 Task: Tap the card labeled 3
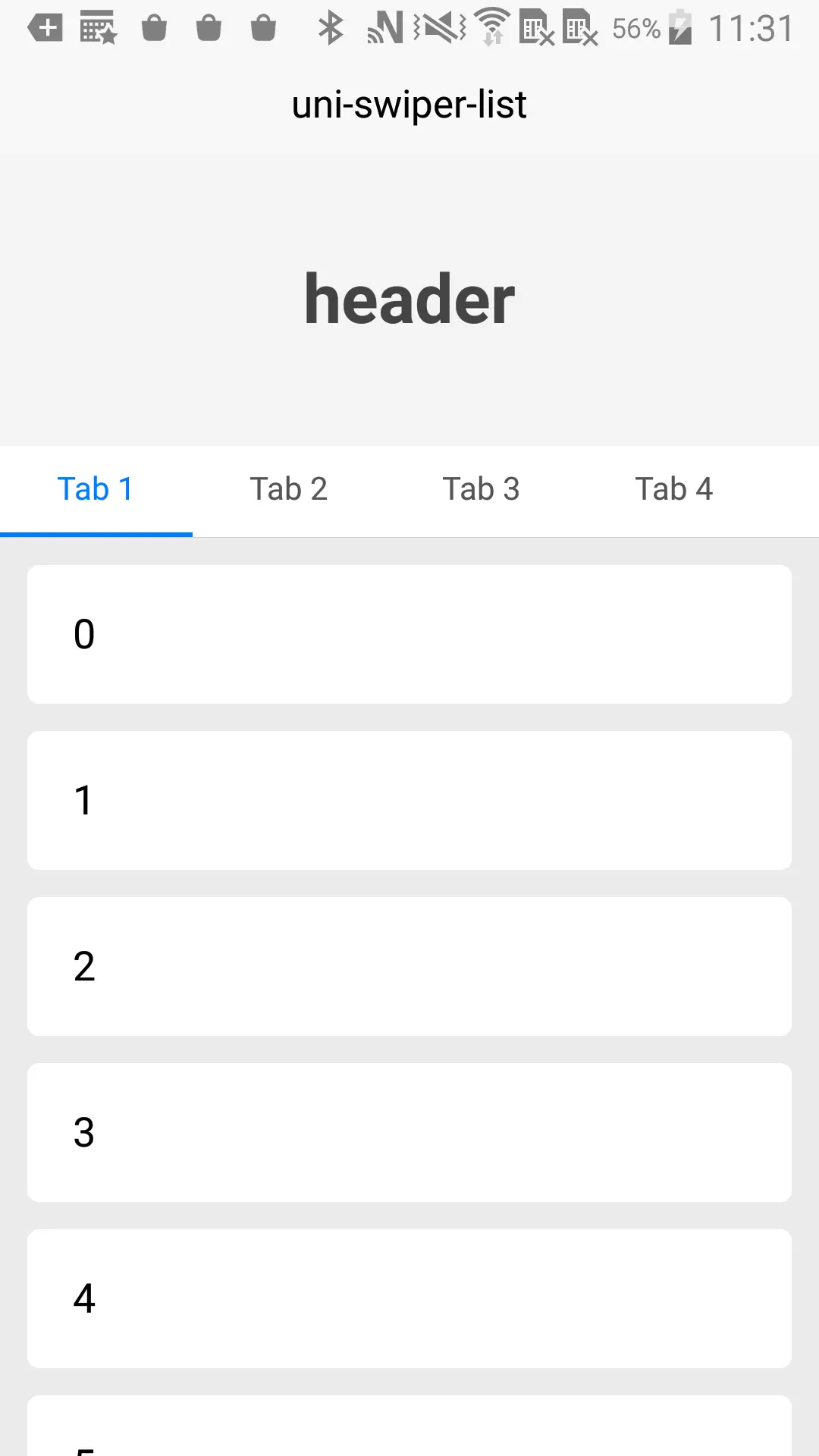[x=409, y=1132]
